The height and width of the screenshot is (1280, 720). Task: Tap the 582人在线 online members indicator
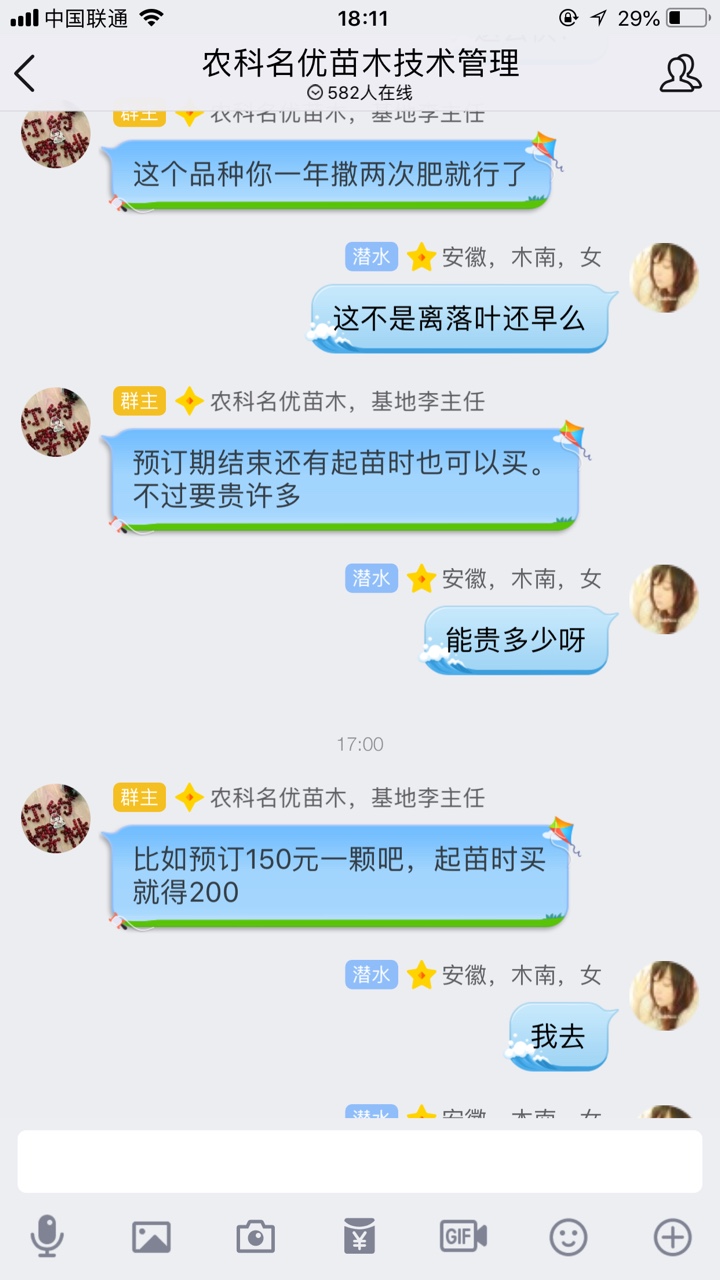pyautogui.click(x=359, y=93)
